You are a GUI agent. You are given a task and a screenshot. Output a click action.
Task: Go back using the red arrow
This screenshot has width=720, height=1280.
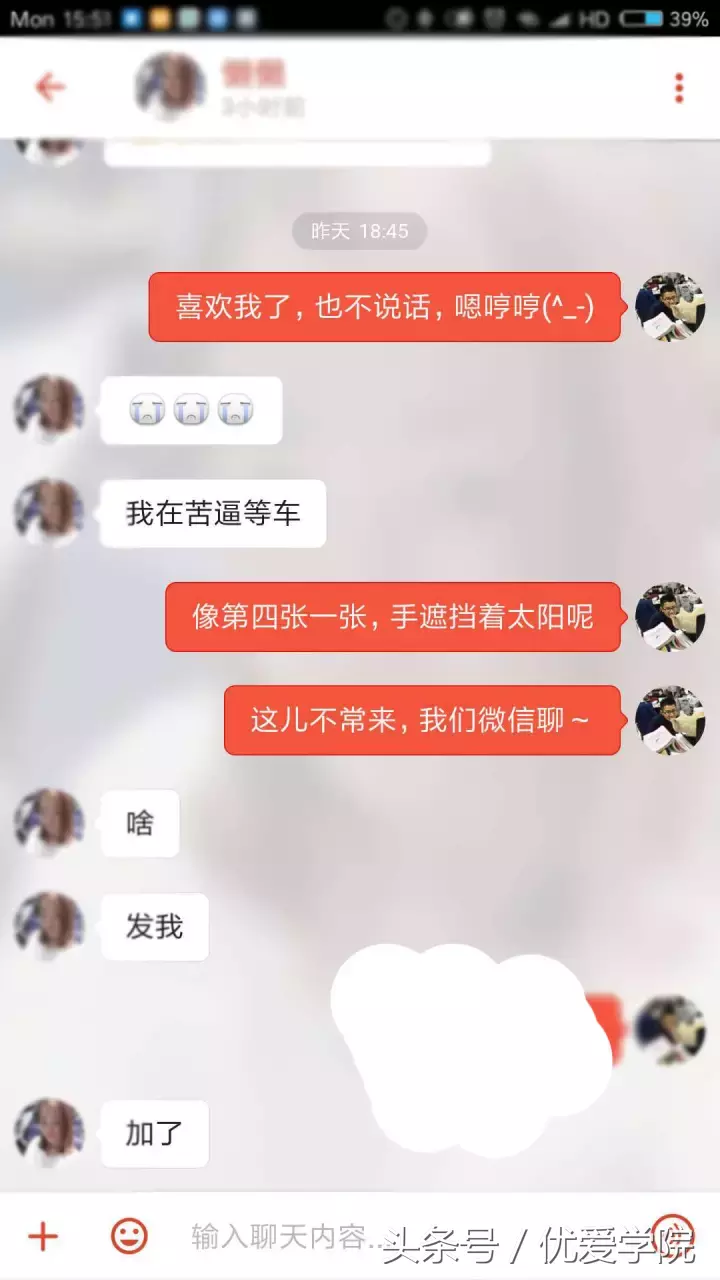(x=49, y=87)
